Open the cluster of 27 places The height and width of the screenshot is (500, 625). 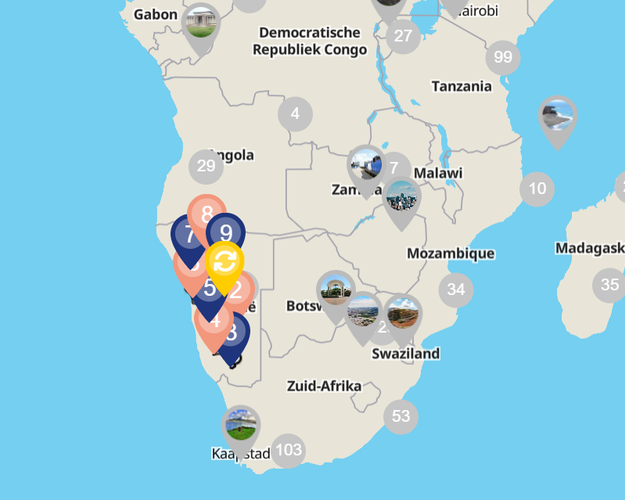coord(402,38)
